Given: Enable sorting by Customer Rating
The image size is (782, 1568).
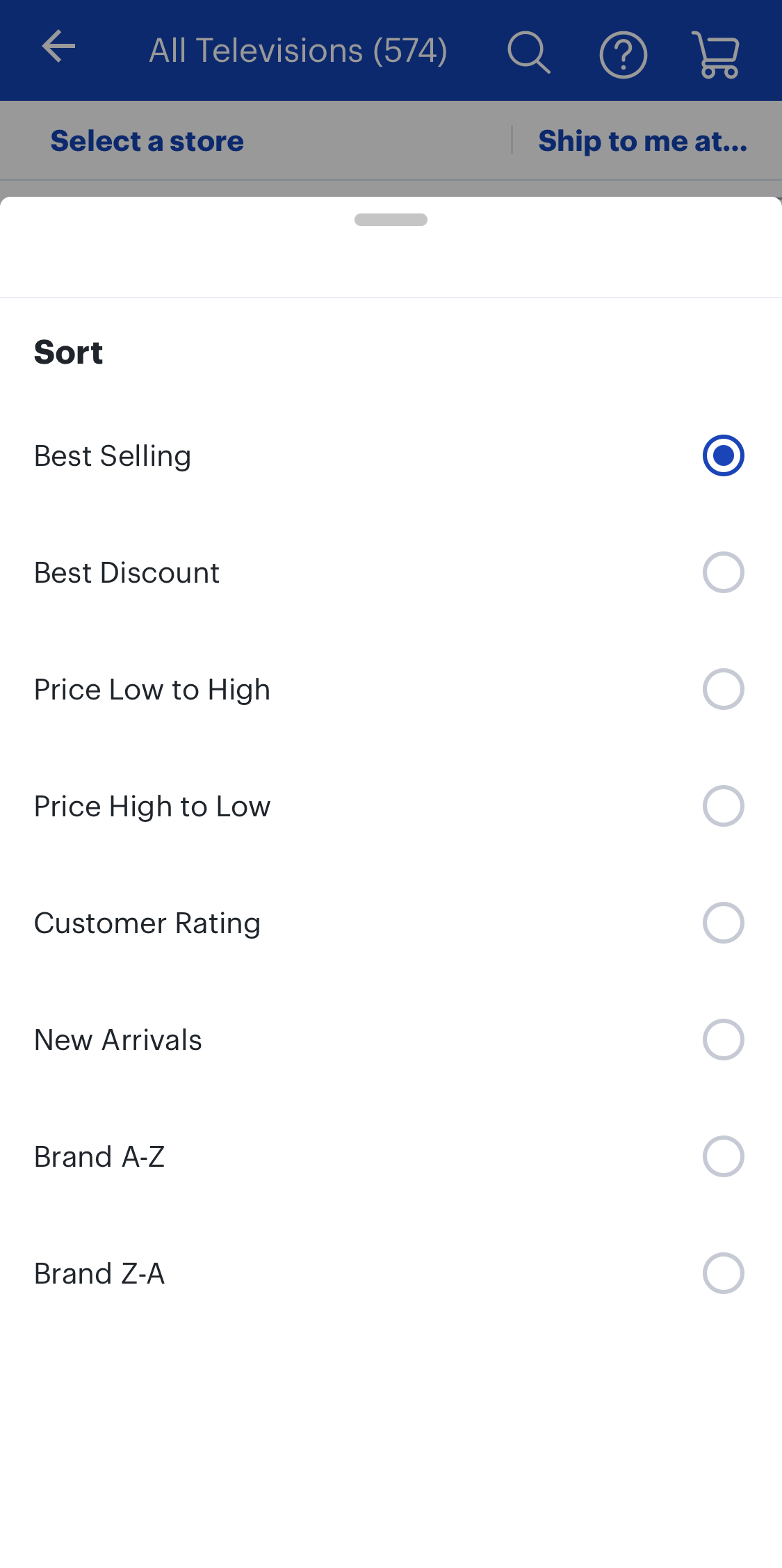Looking at the screenshot, I should tap(723, 922).
